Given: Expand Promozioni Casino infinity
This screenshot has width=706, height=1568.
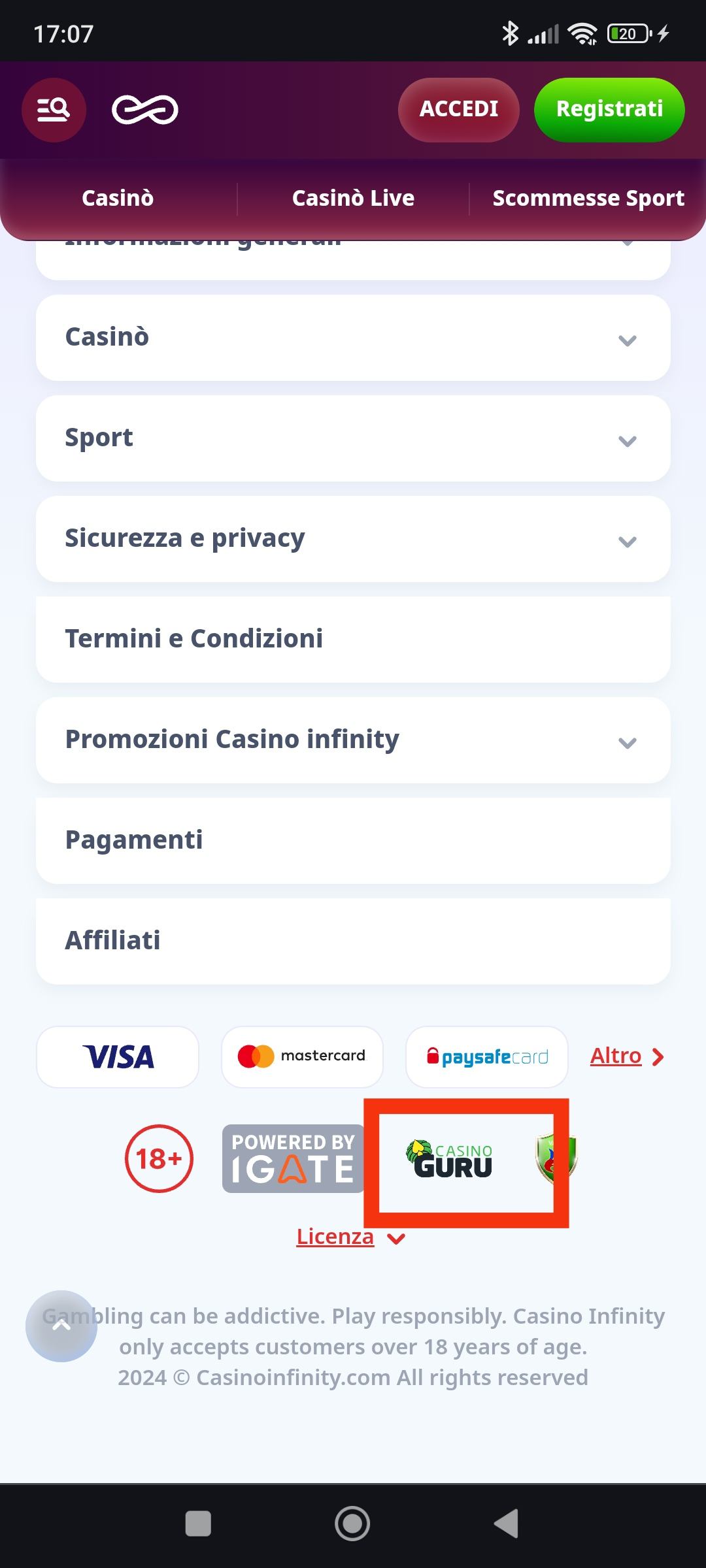Looking at the screenshot, I should [x=353, y=740].
